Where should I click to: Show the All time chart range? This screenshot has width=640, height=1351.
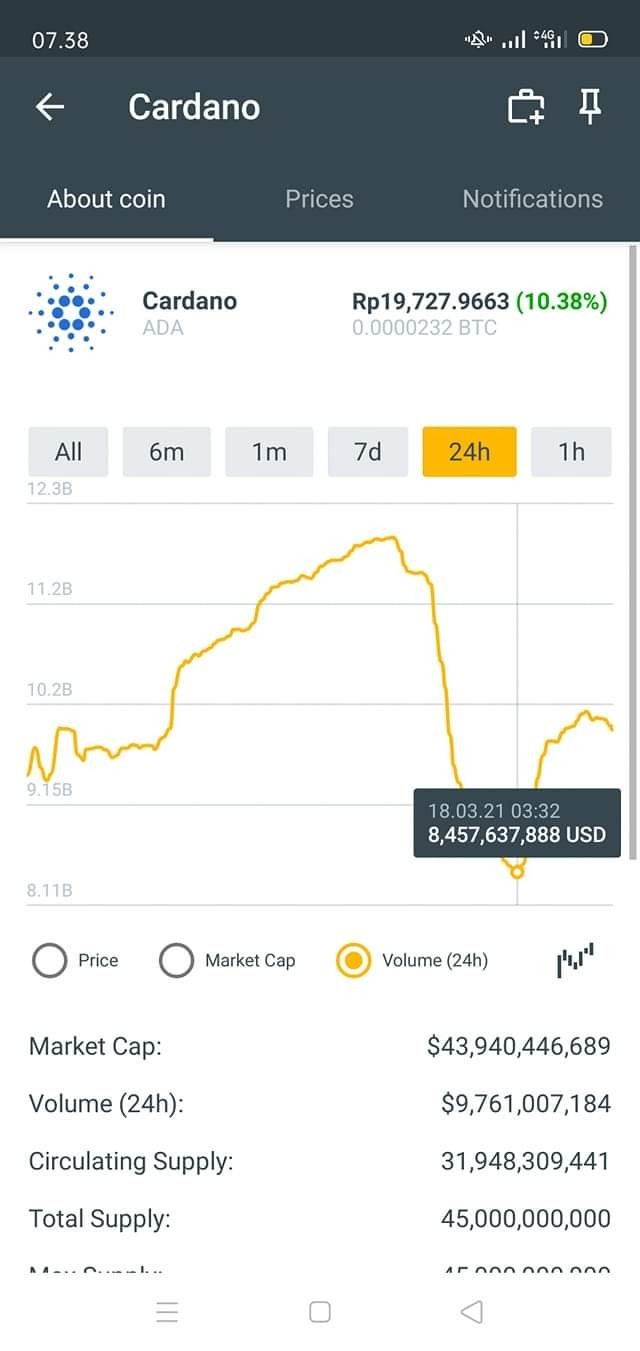(x=68, y=452)
